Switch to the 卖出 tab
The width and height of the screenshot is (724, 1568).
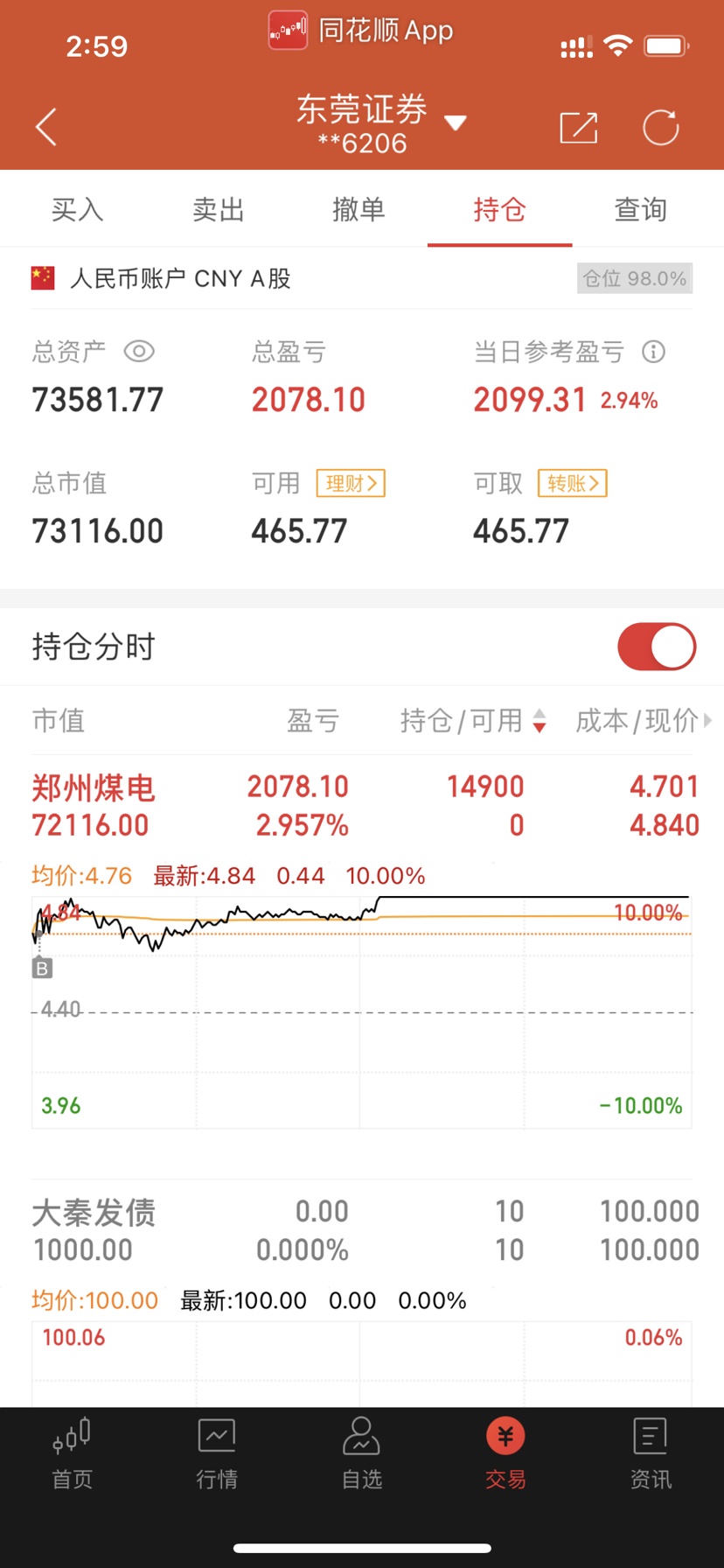[x=218, y=209]
